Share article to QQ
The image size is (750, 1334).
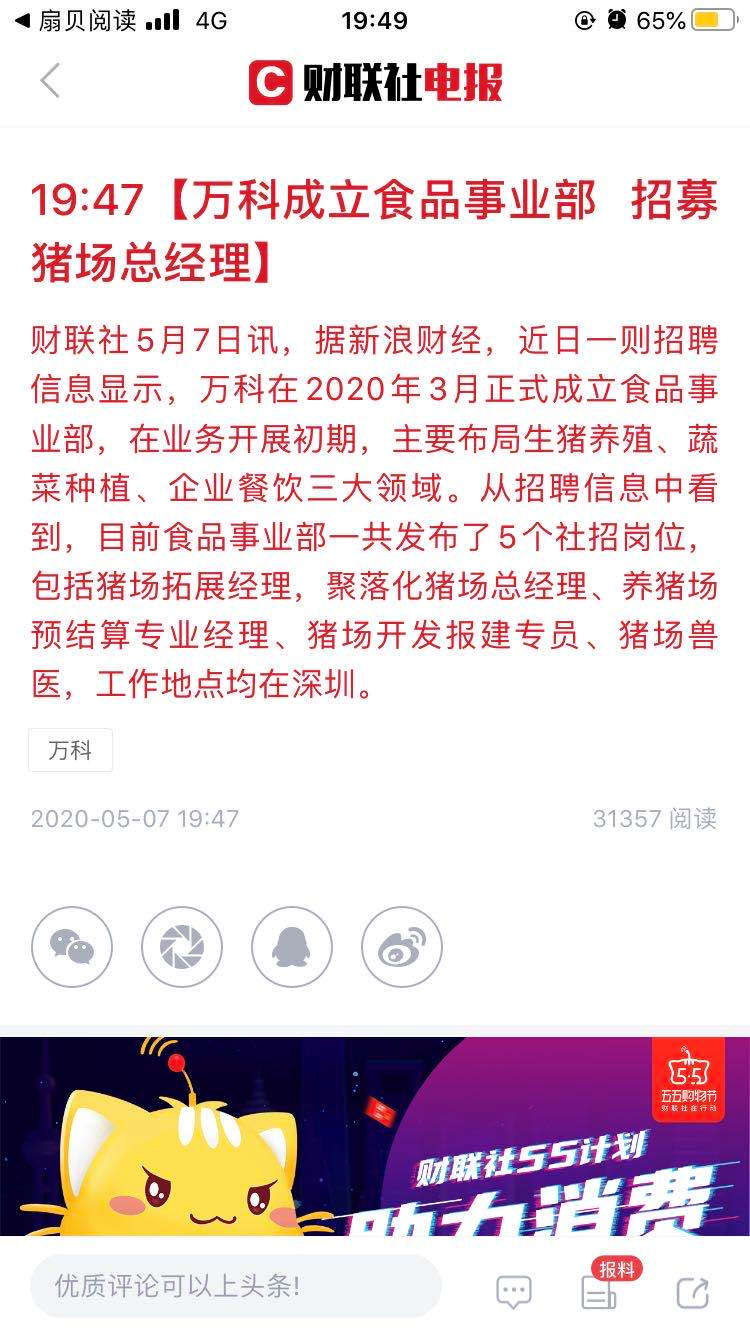292,946
